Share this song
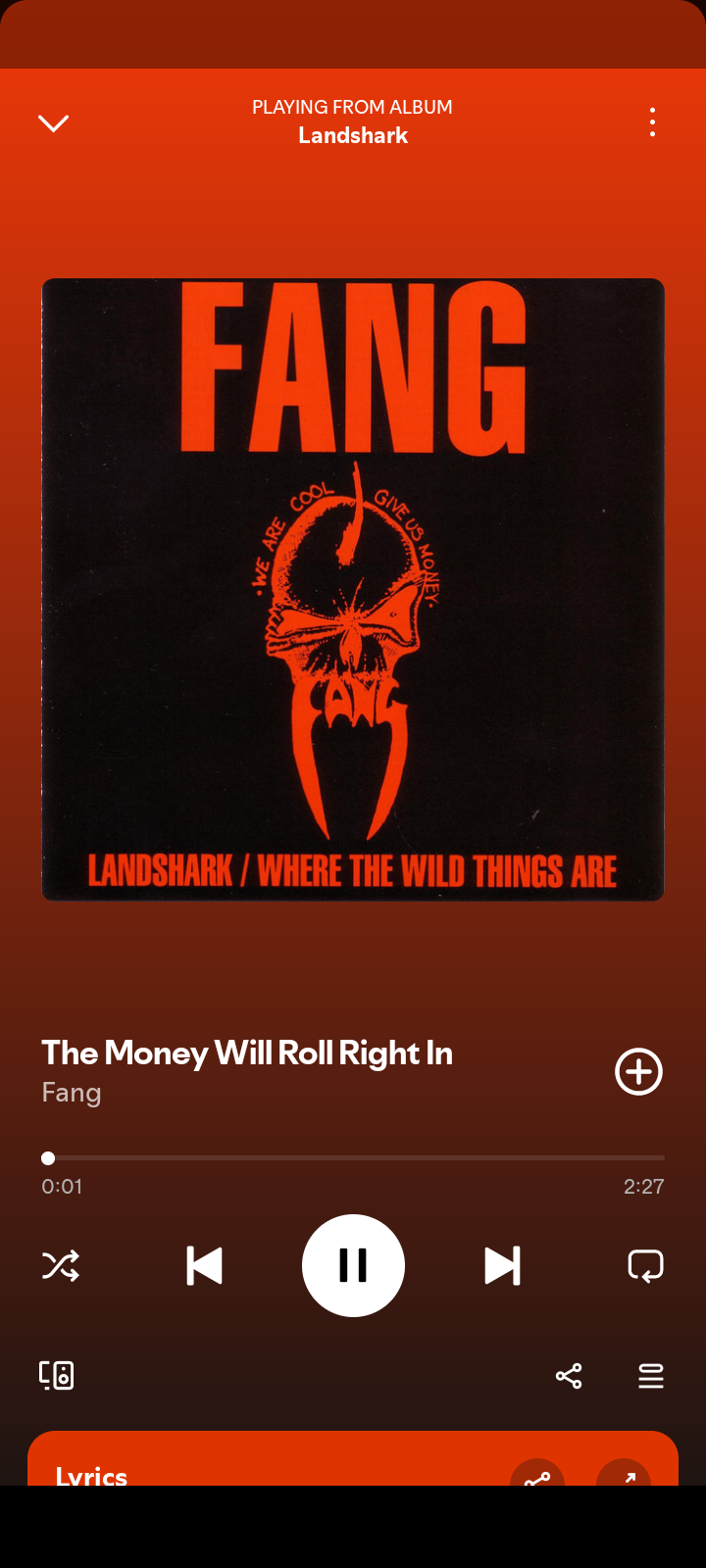 569,1376
